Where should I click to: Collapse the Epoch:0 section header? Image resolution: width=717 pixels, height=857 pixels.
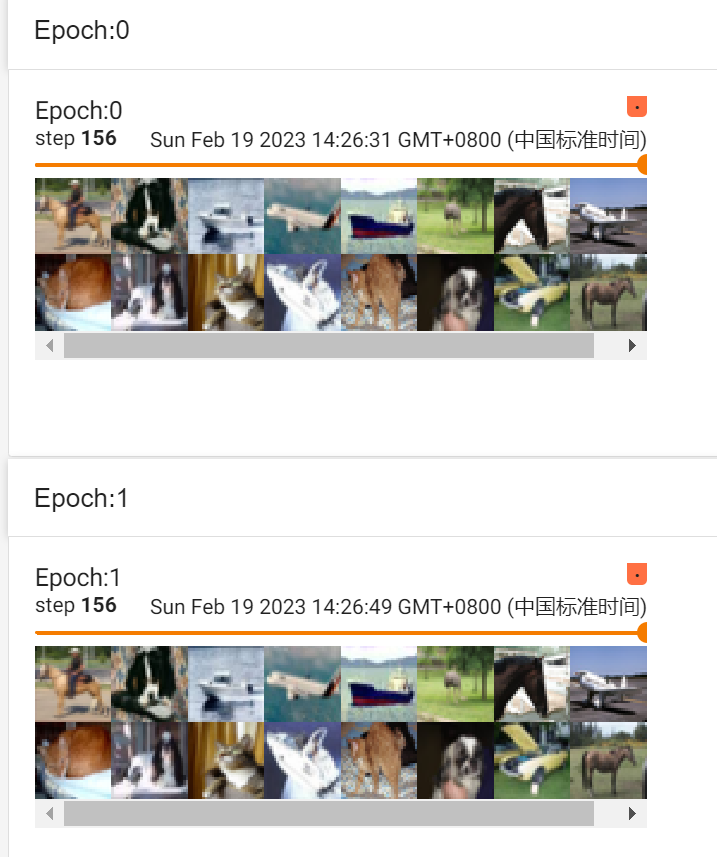coord(82,31)
